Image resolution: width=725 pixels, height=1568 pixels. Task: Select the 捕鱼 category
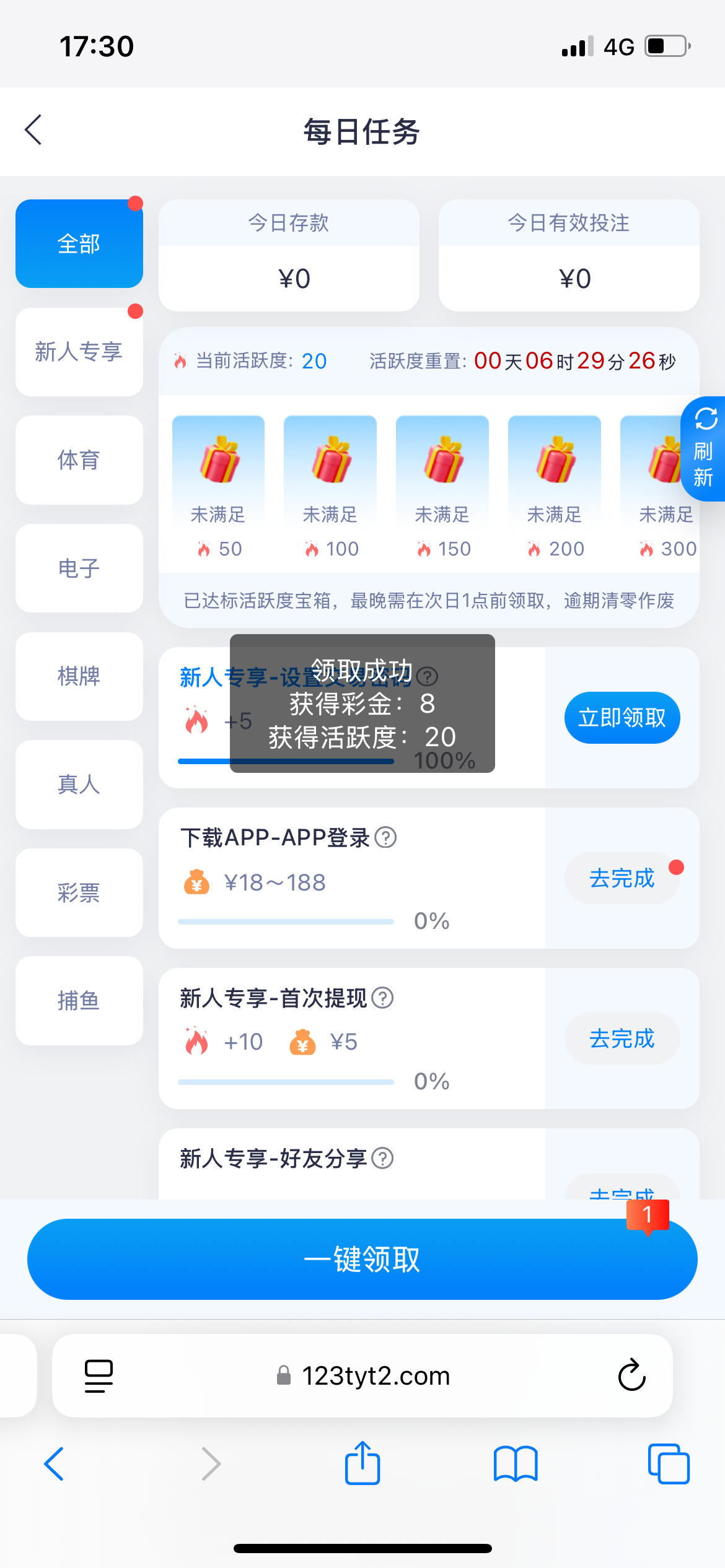point(79,1001)
